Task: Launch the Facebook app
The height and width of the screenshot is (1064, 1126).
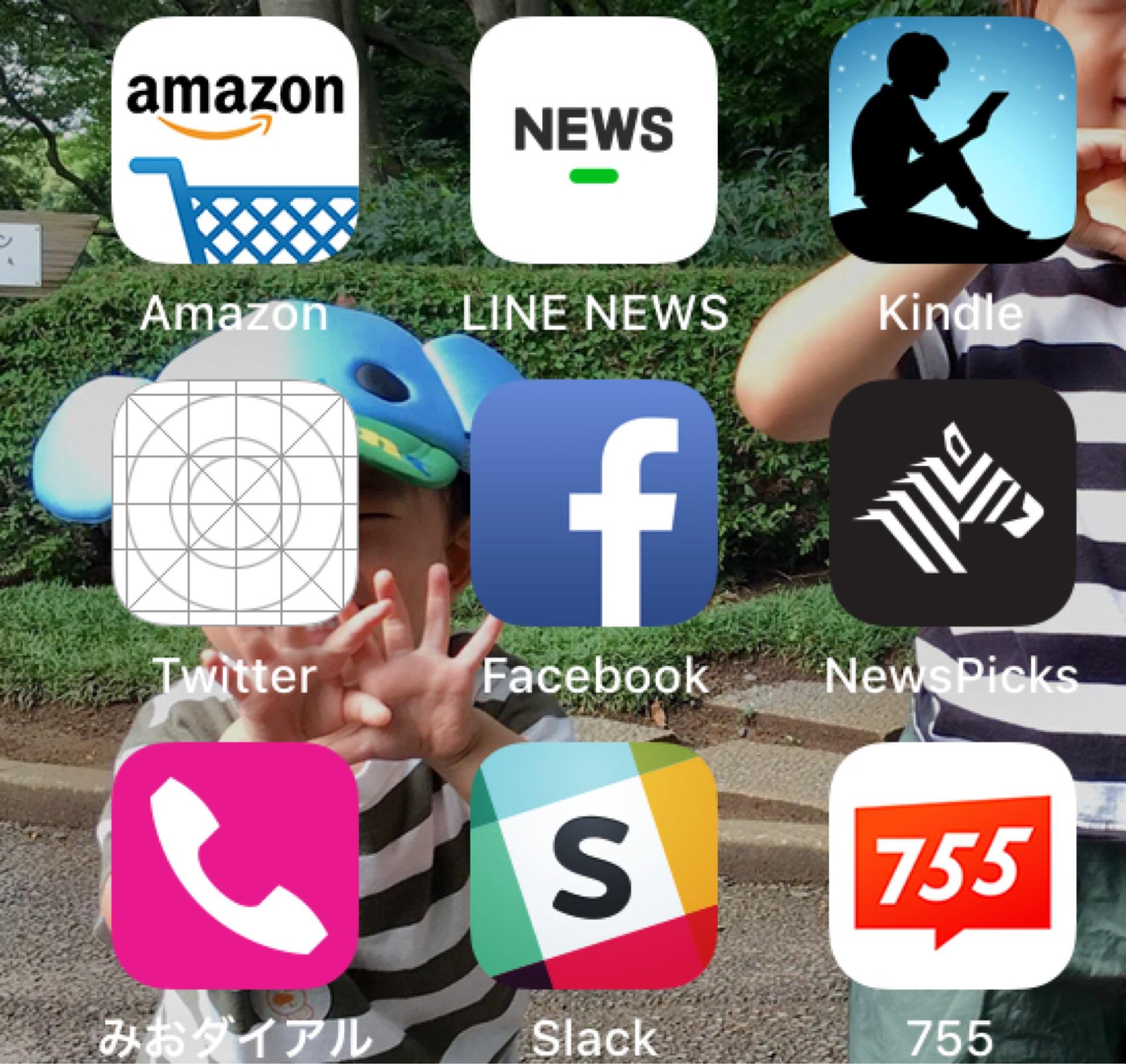Action: 593,503
